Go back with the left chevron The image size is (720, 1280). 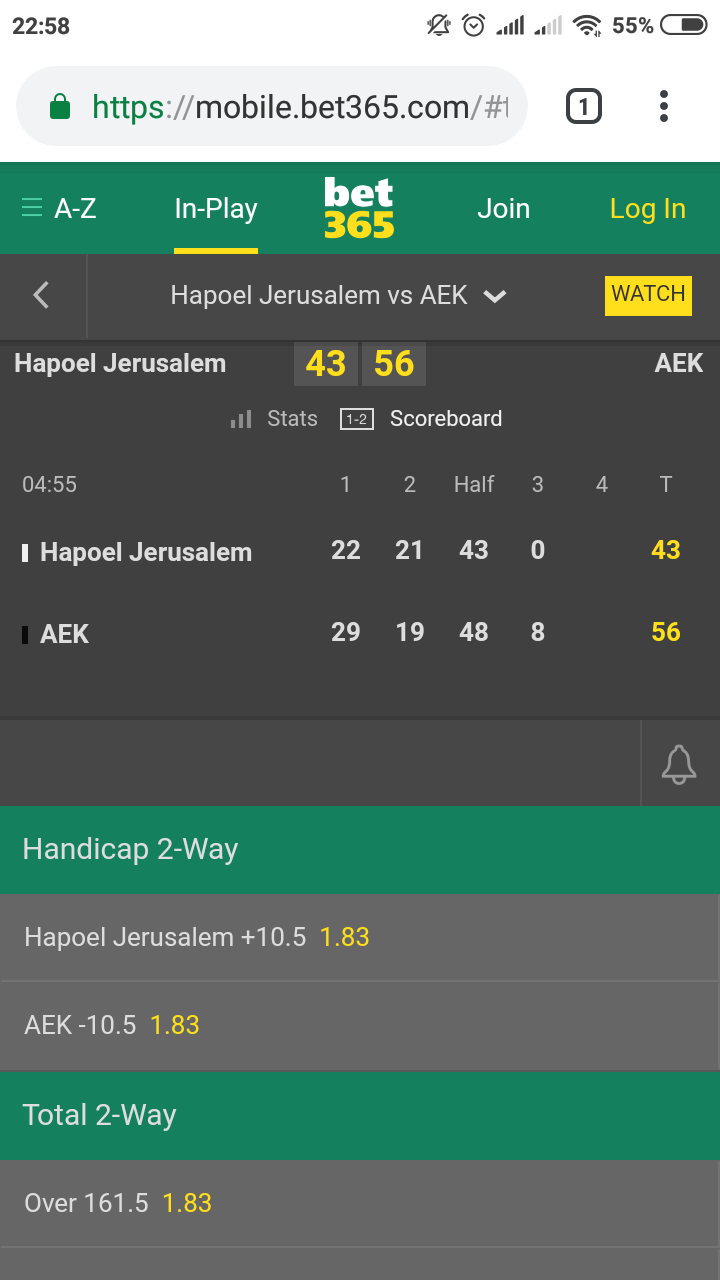pyautogui.click(x=41, y=295)
